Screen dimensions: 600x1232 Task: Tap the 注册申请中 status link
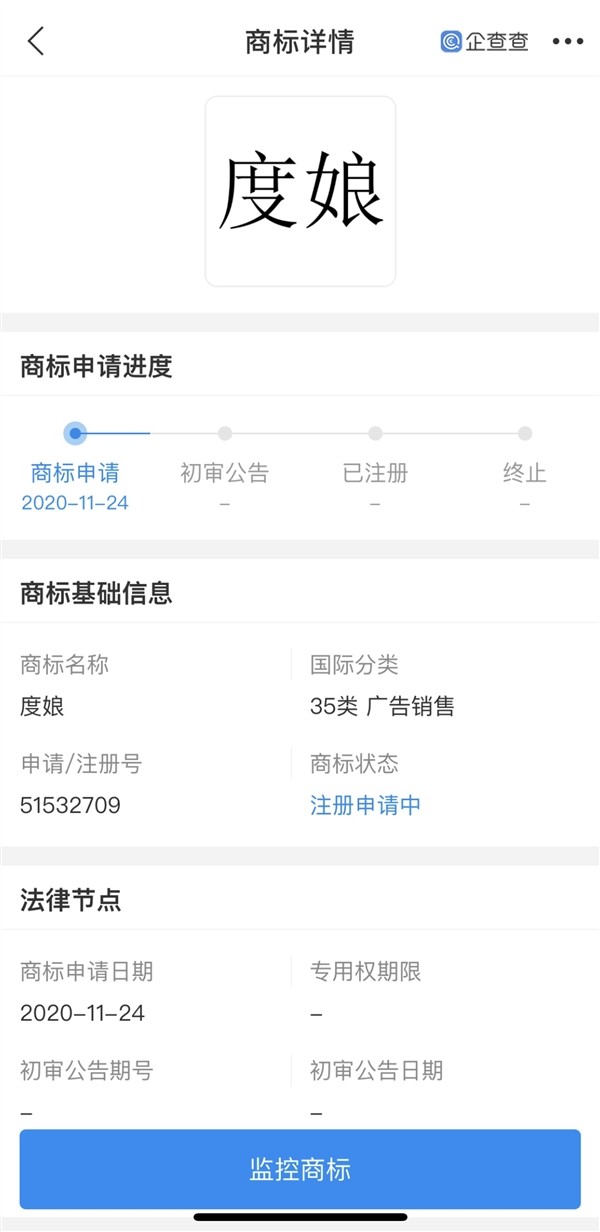(x=365, y=805)
